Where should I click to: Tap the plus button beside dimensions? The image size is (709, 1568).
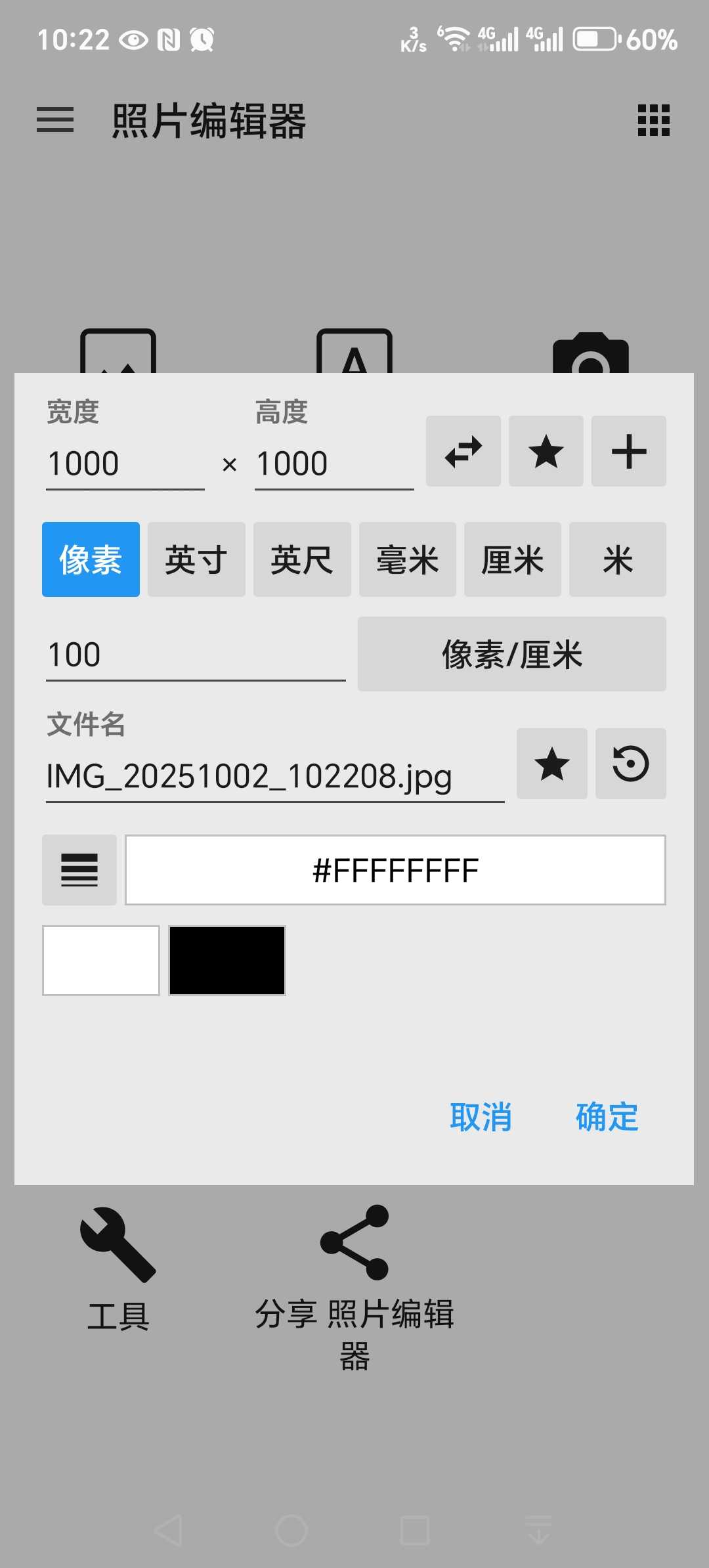[628, 451]
